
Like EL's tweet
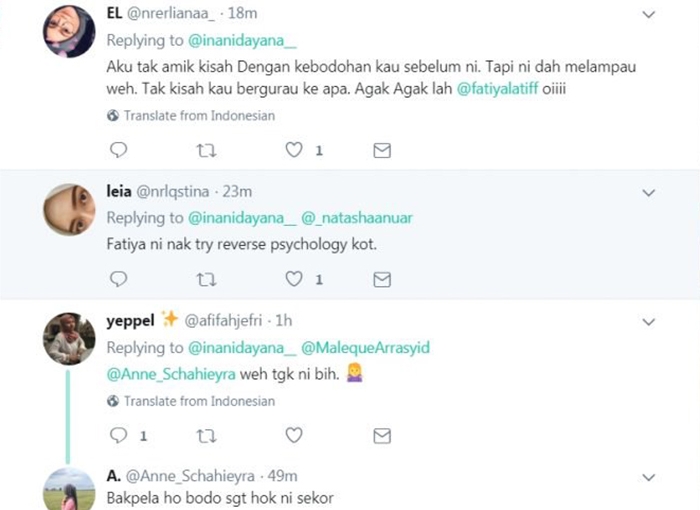[x=294, y=150]
